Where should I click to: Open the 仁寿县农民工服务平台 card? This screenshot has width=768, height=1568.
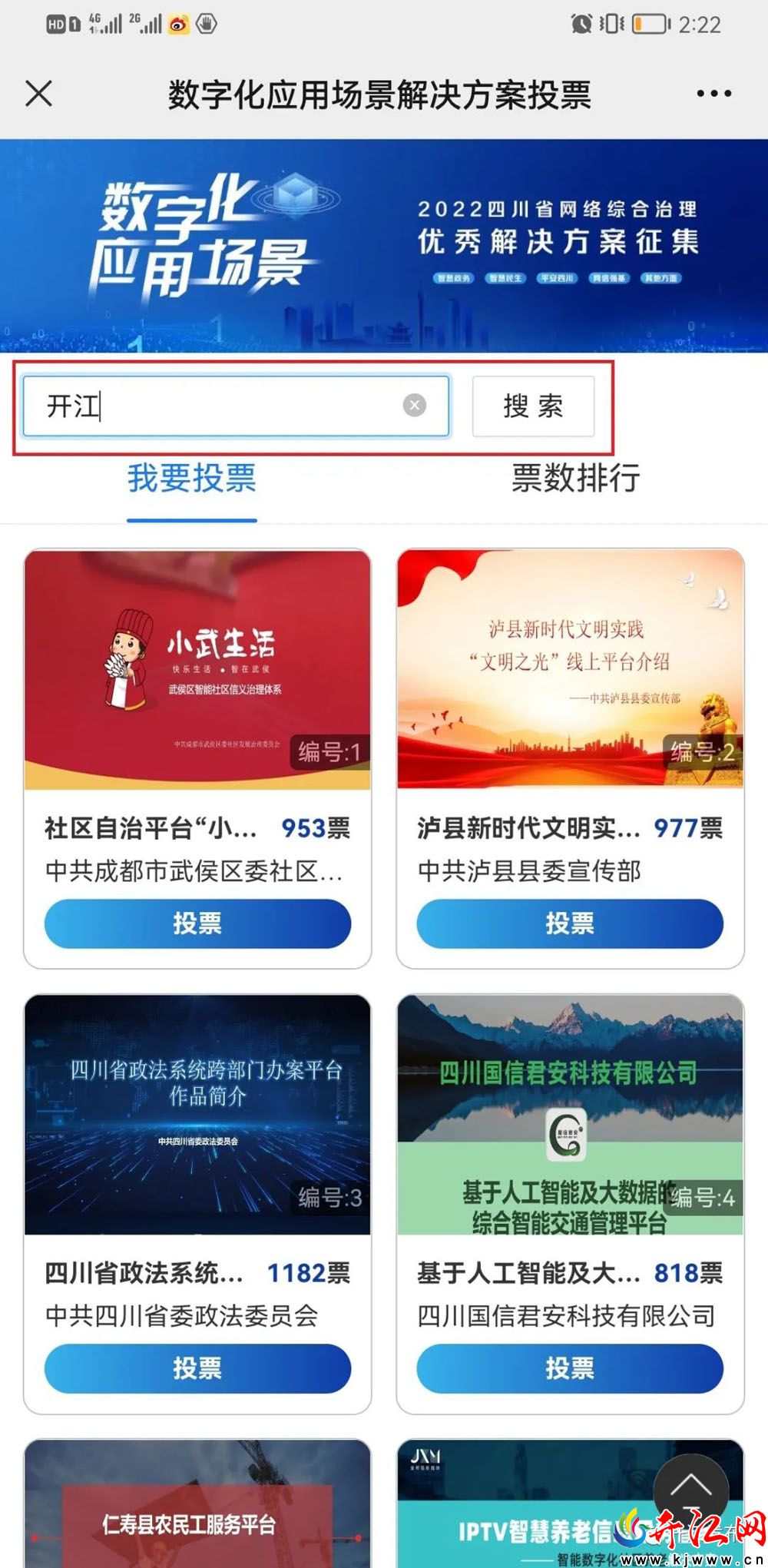(x=197, y=1506)
